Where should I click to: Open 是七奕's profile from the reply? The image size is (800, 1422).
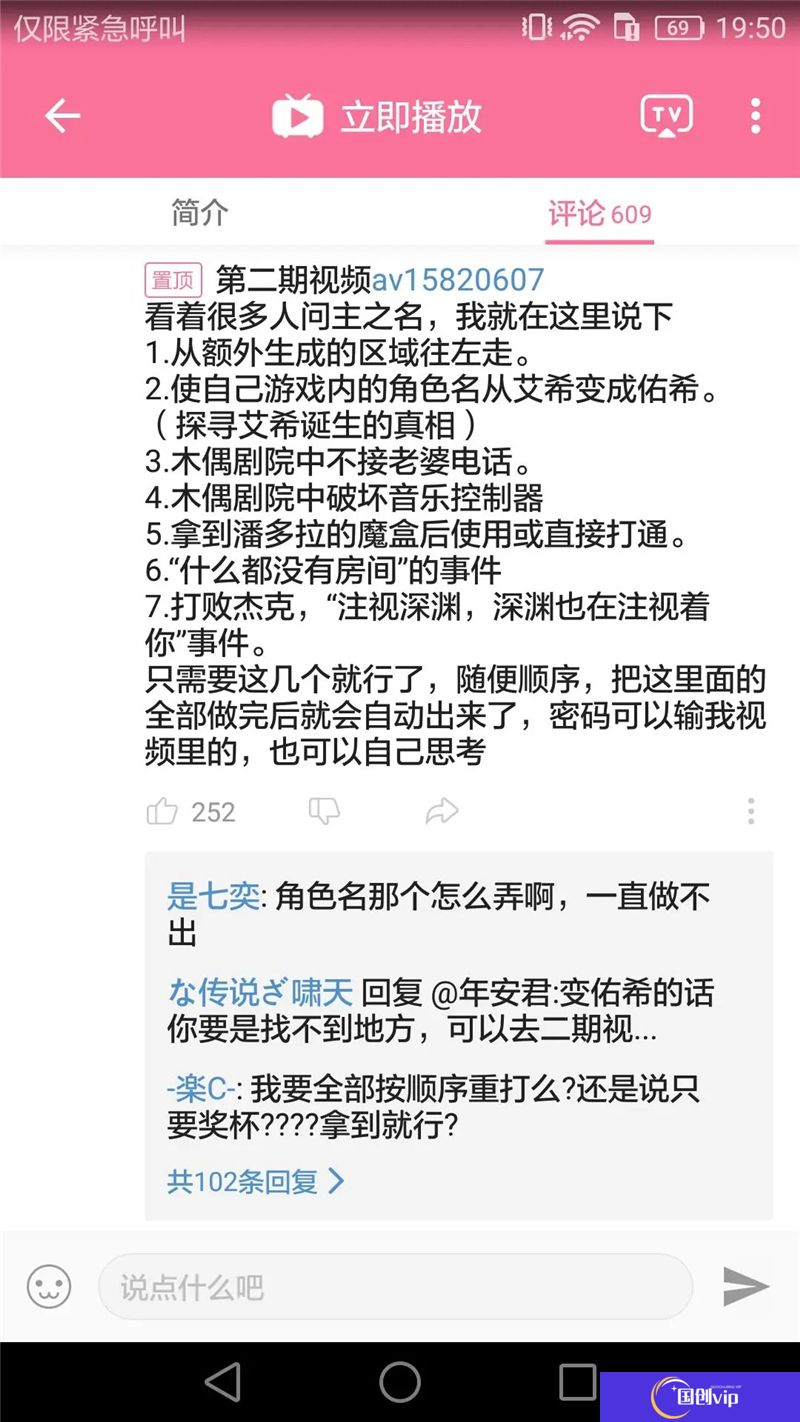click(x=212, y=896)
